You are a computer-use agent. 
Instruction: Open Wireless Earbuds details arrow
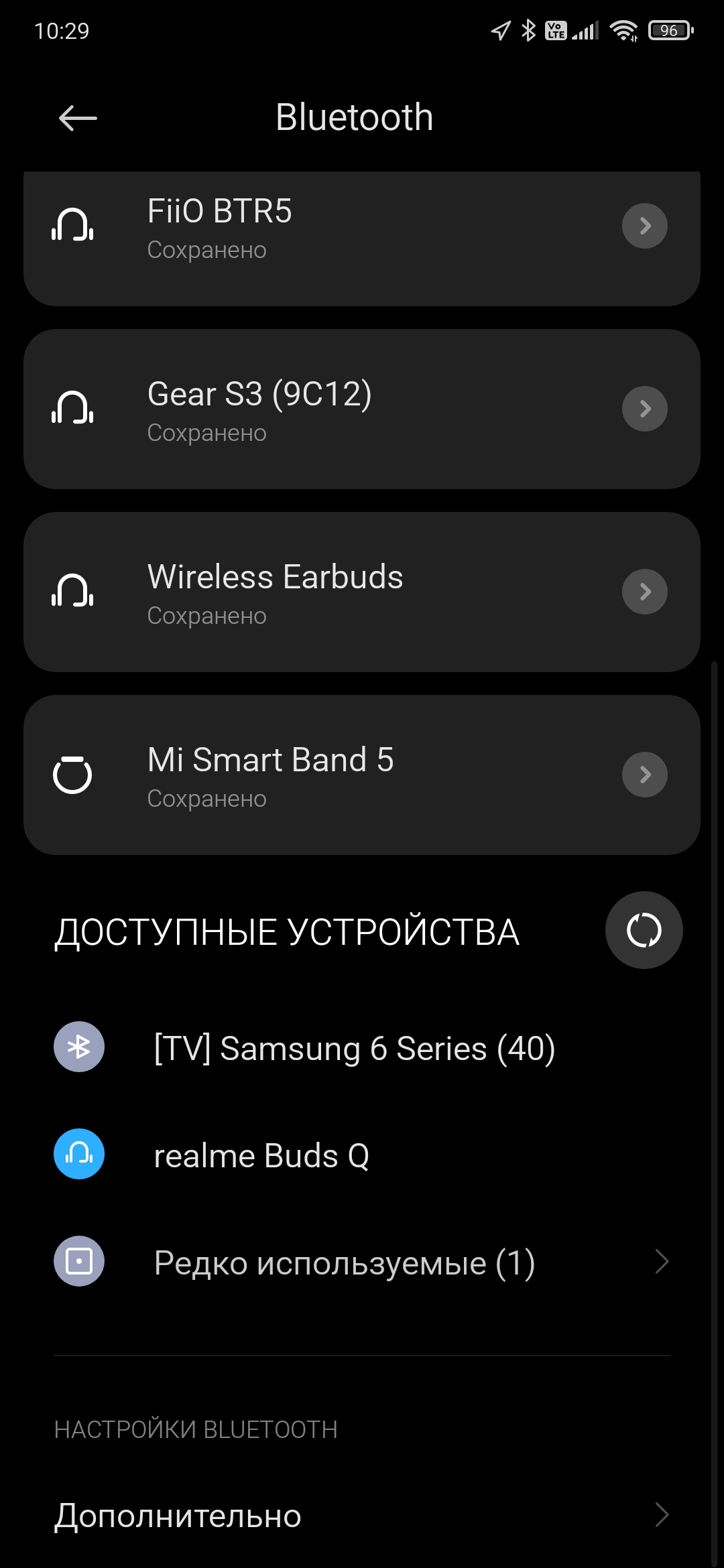click(644, 592)
